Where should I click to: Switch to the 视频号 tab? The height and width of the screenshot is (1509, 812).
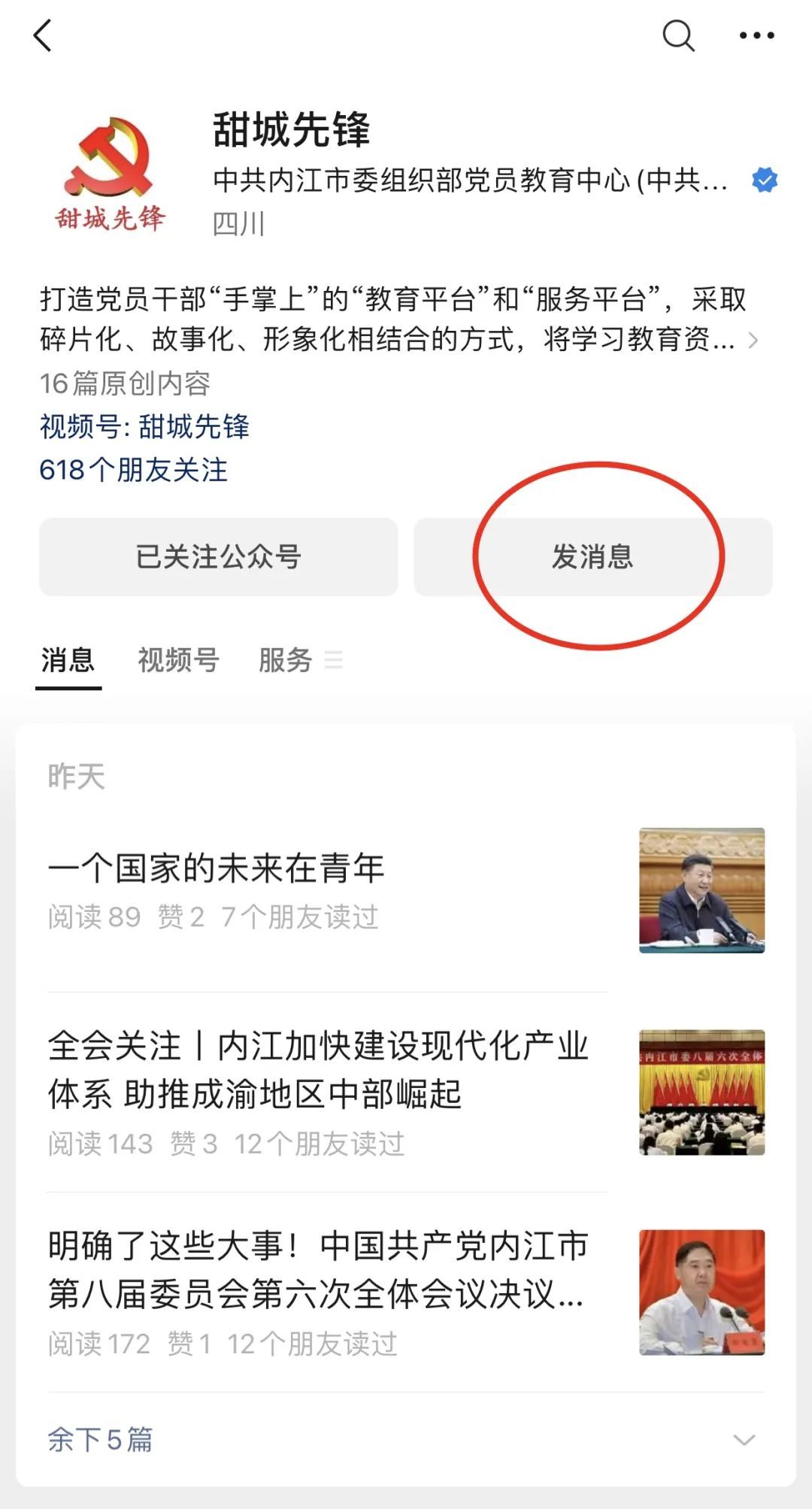click(178, 660)
